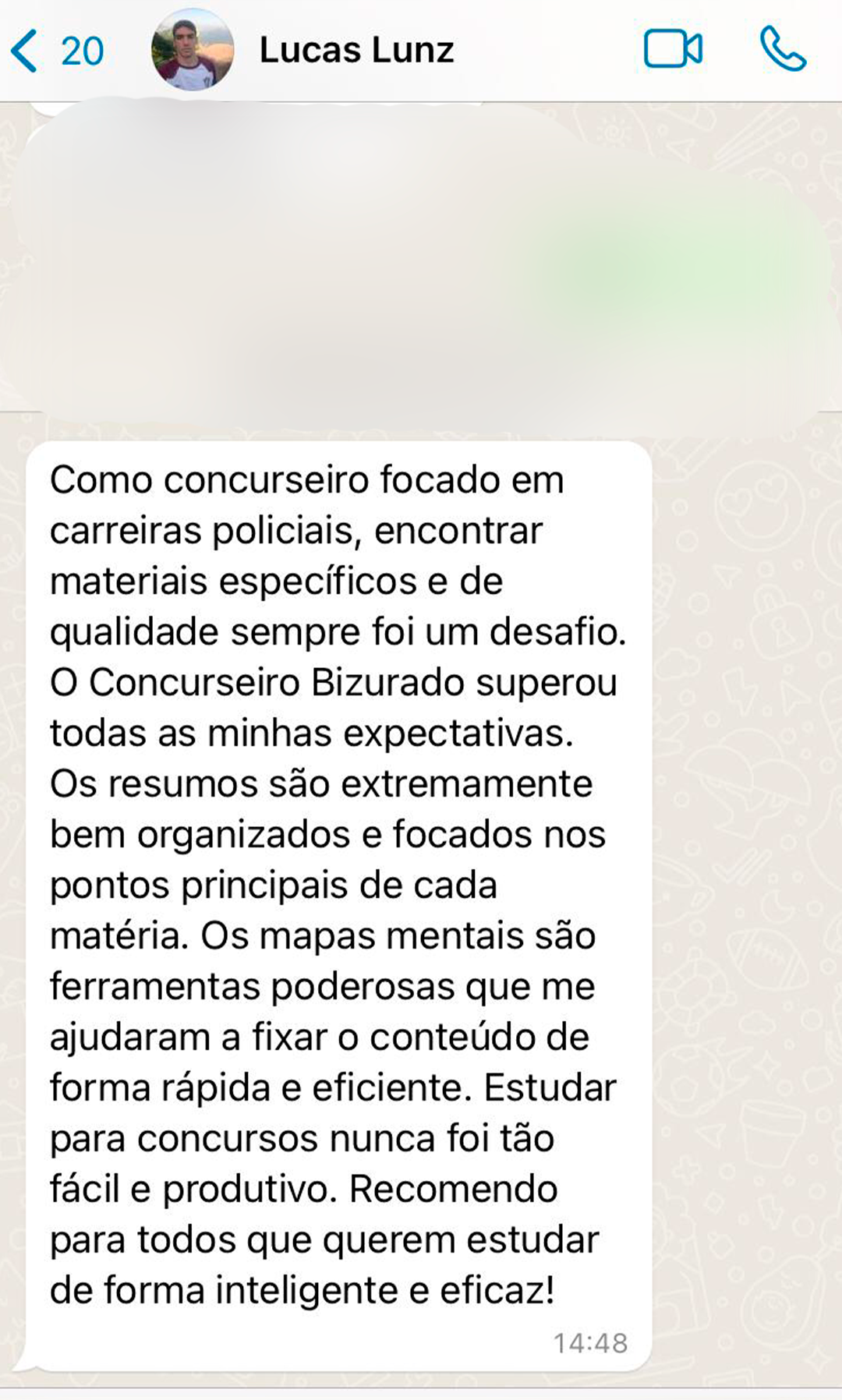Viewport: 842px width, 1400px height.
Task: Open Lucas Lunz contact info
Action: coord(356,51)
